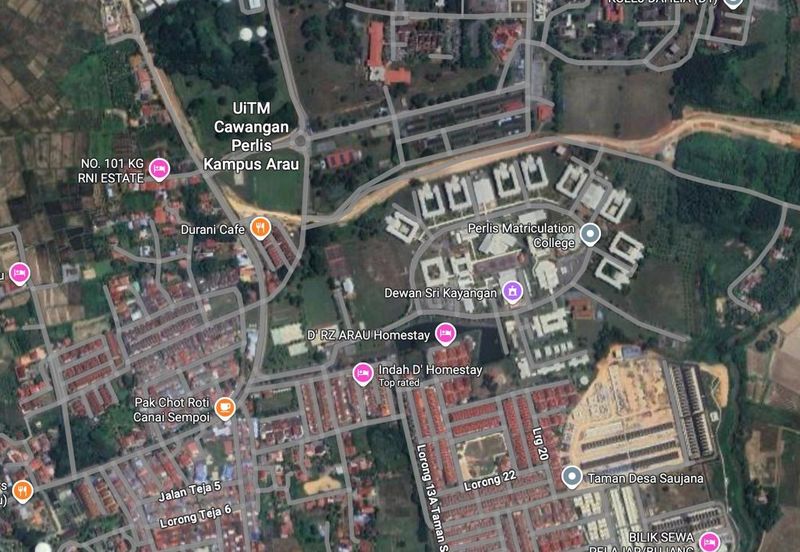Open the Durani Cafe restaurant marker
The image size is (800, 552).
[x=259, y=228]
